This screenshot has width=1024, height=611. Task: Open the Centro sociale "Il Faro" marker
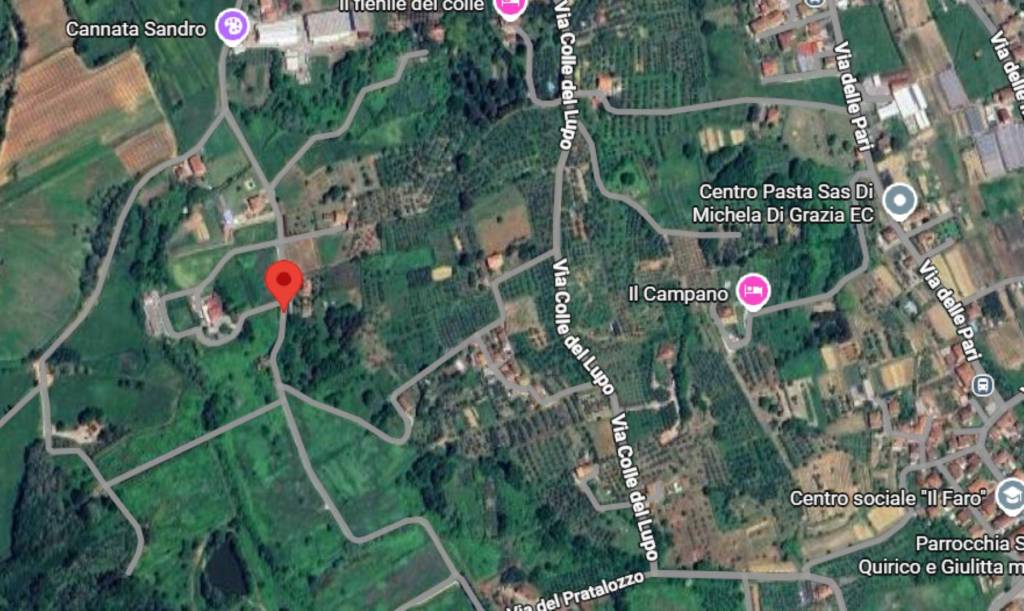[1010, 495]
